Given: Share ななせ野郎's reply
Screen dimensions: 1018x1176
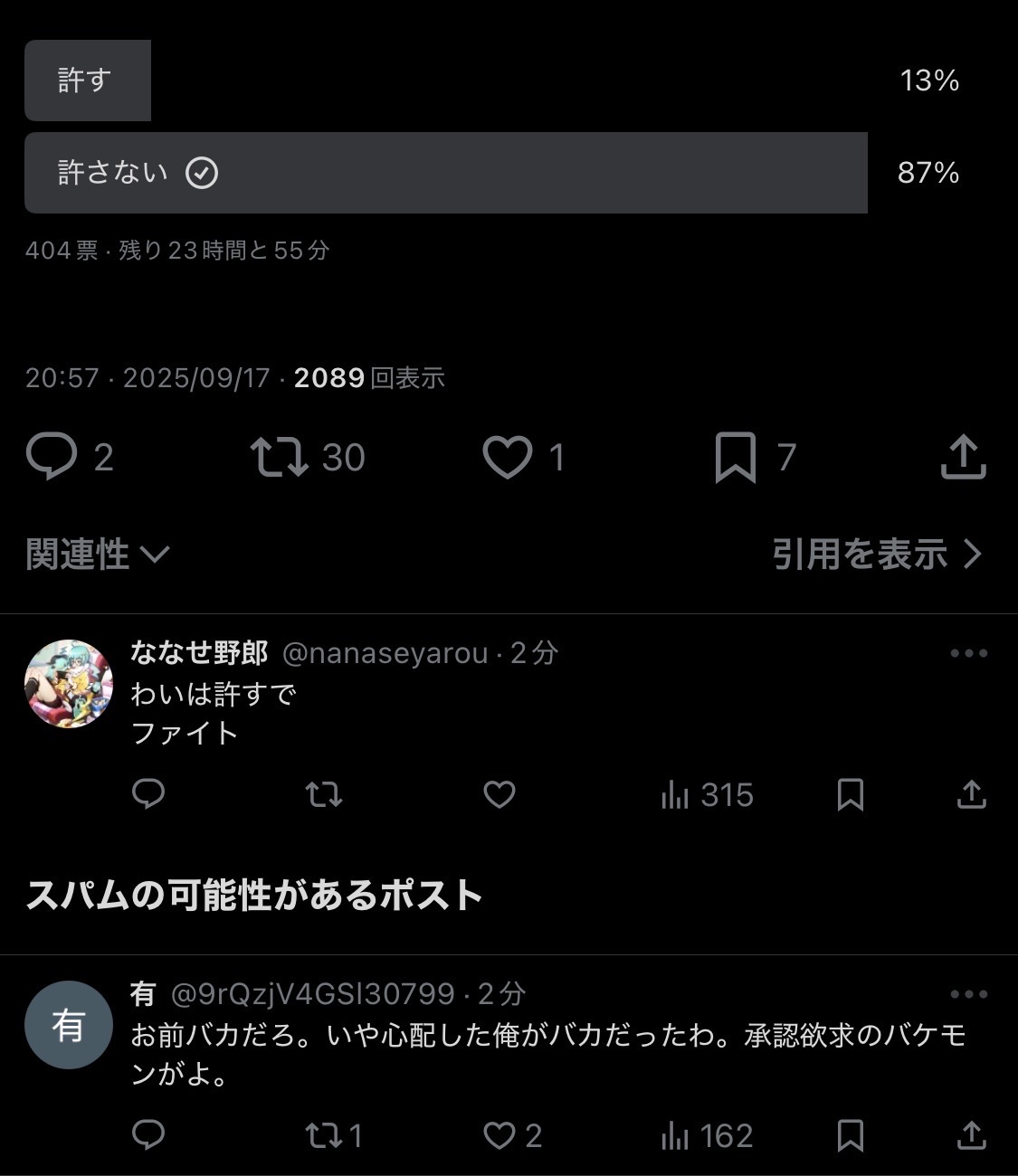Looking at the screenshot, I should point(971,794).
